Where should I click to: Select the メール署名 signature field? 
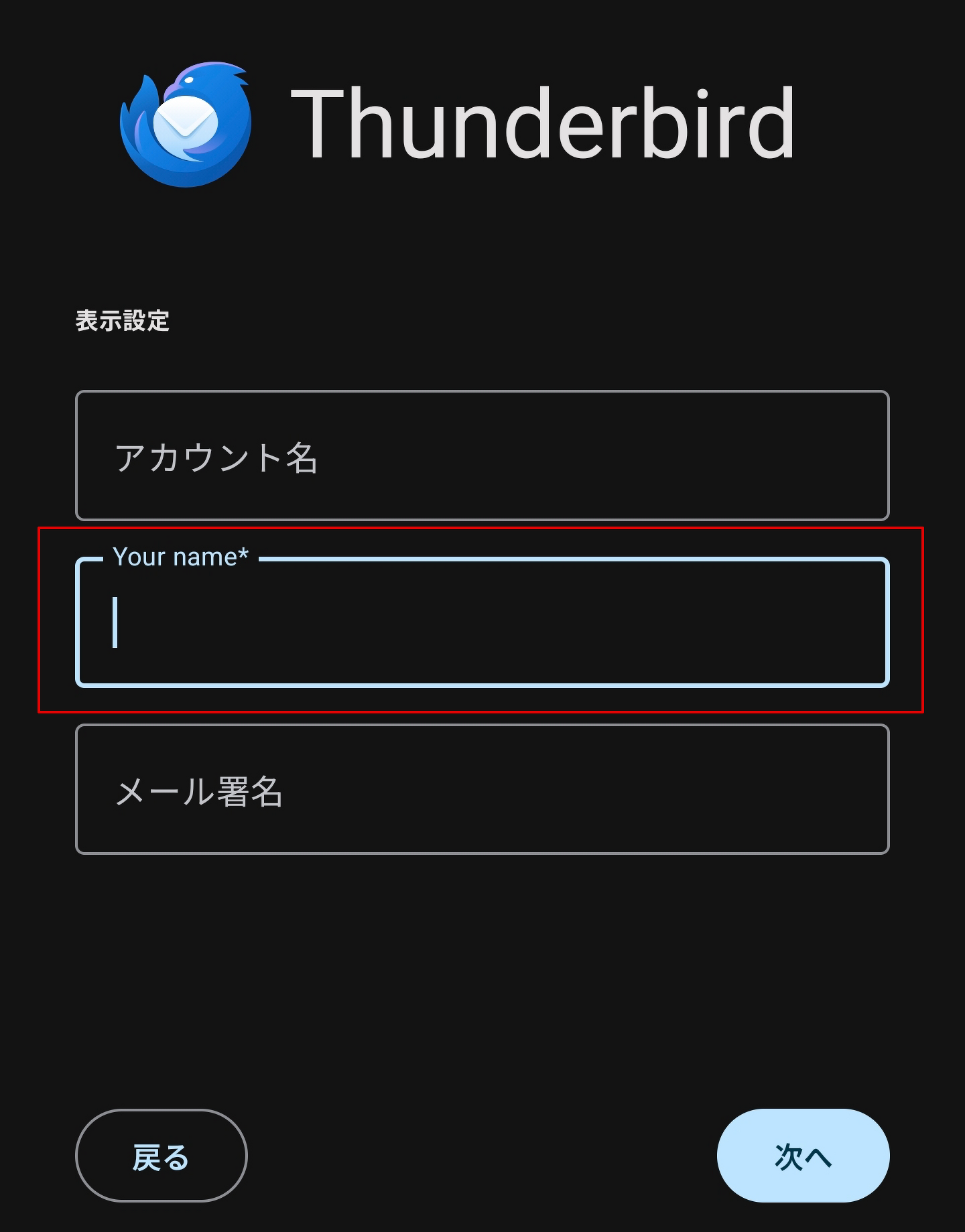click(482, 789)
